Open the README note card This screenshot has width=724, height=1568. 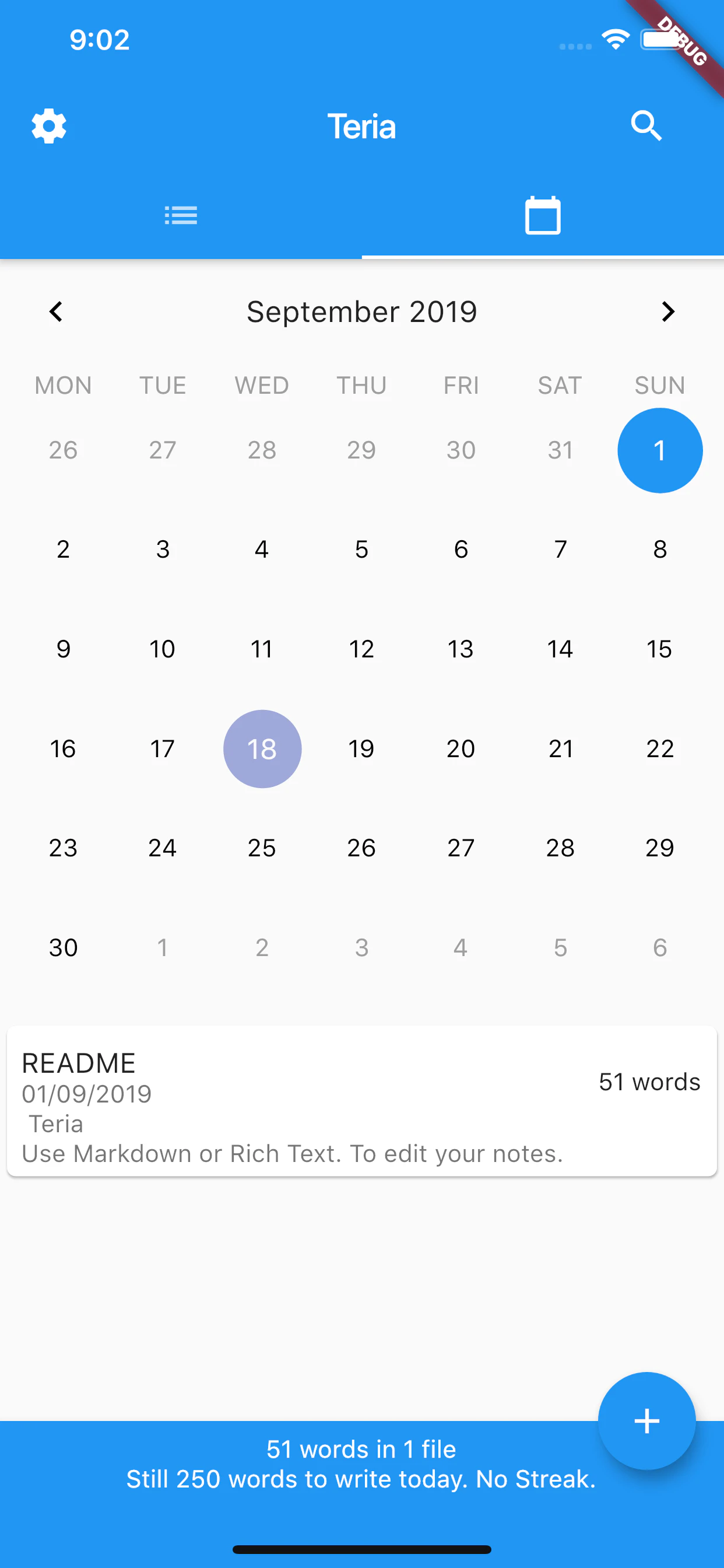pyautogui.click(x=361, y=1101)
